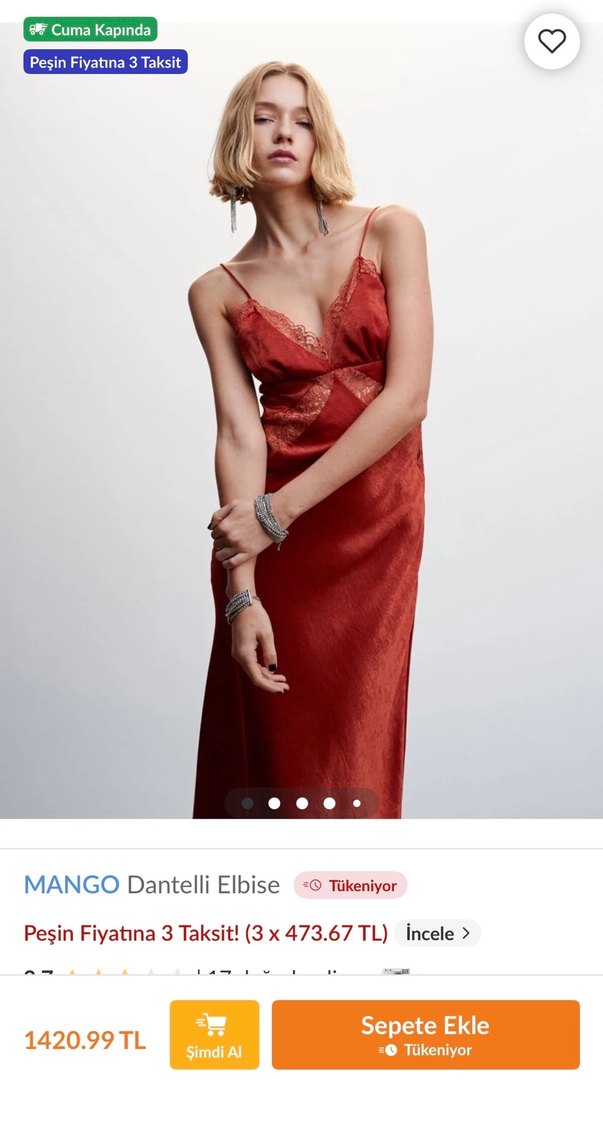The height and width of the screenshot is (1137, 603).
Task: Buy now with Şimdi Al button
Action: (x=214, y=1034)
